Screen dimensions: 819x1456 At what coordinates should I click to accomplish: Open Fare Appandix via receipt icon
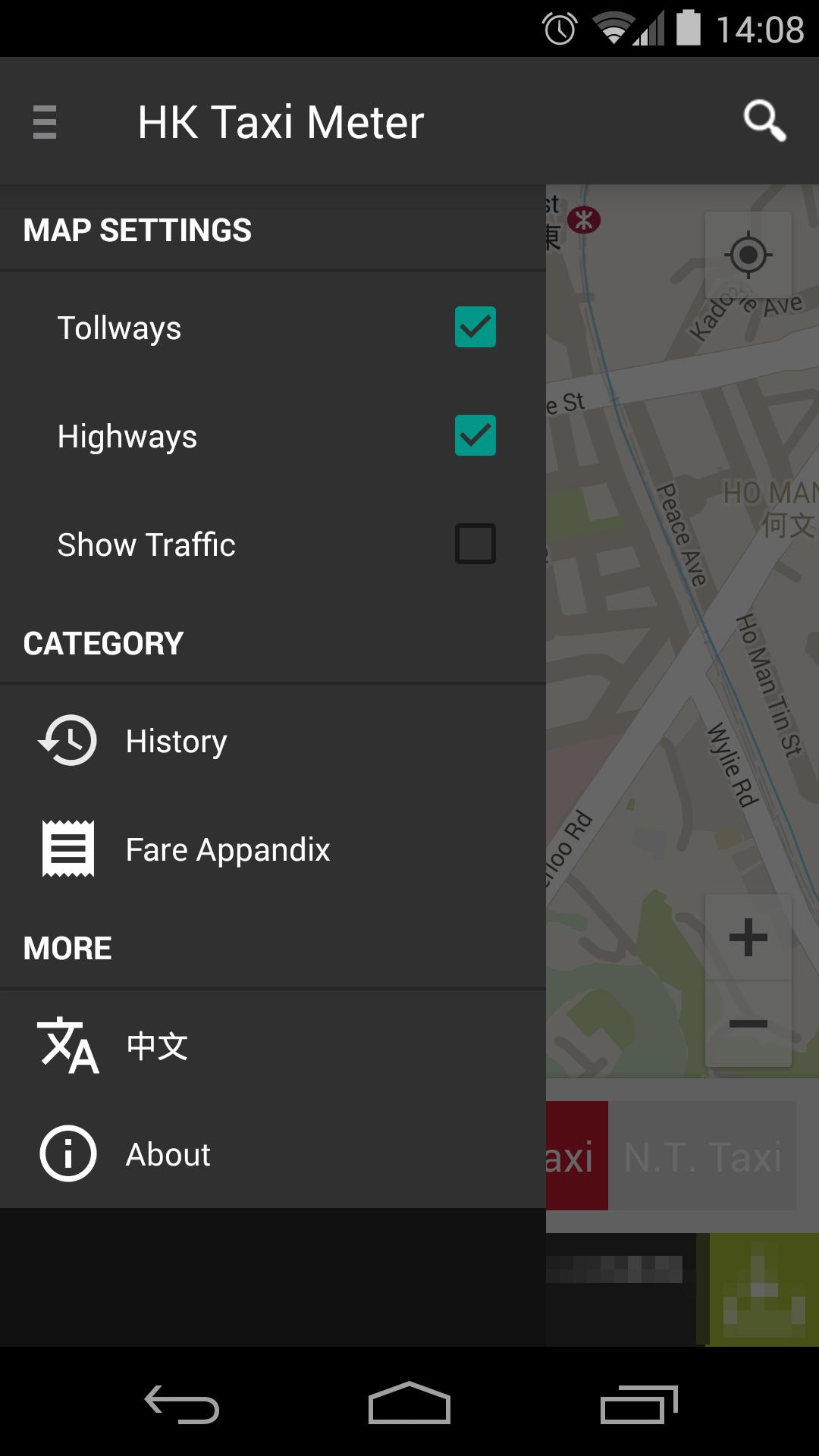click(x=67, y=849)
